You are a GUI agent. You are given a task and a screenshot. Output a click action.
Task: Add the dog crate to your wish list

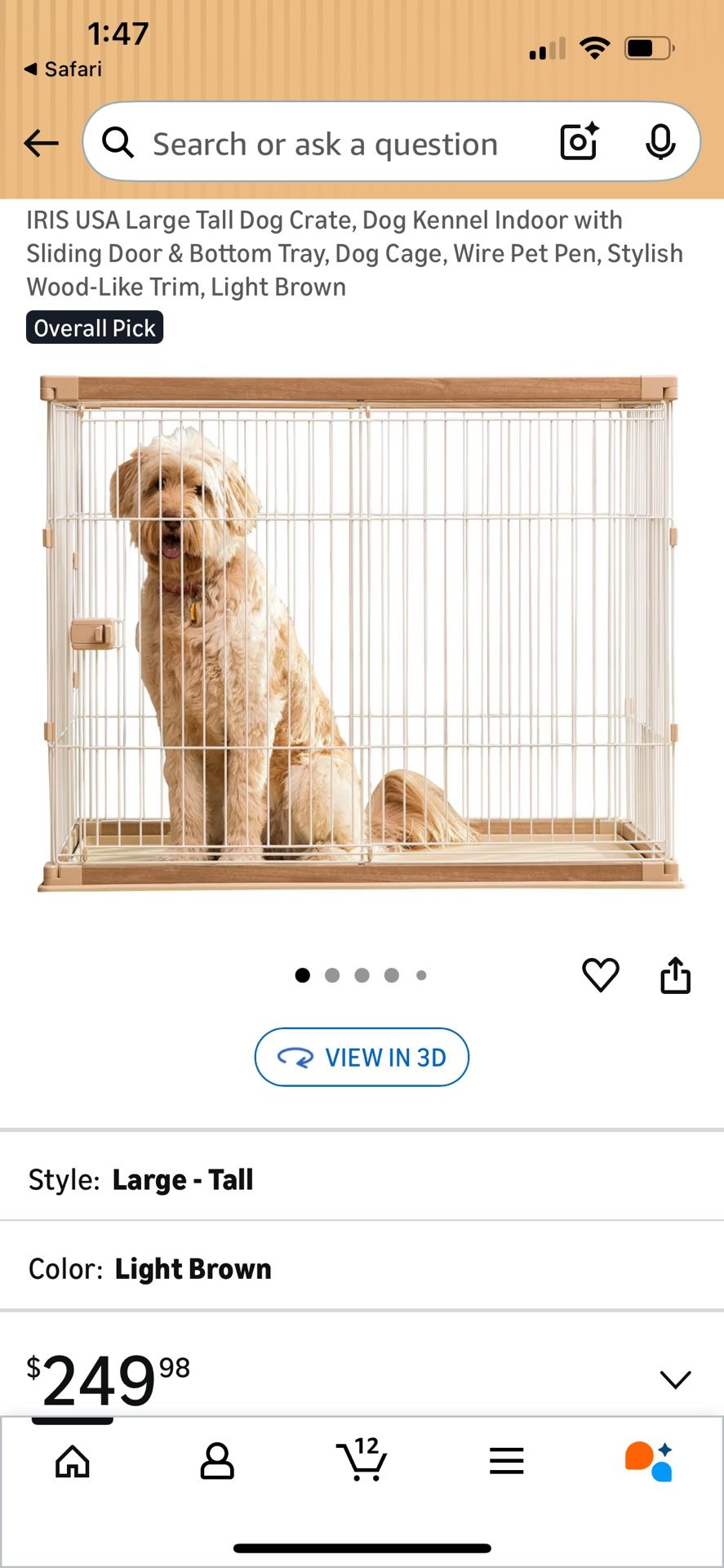tap(602, 974)
